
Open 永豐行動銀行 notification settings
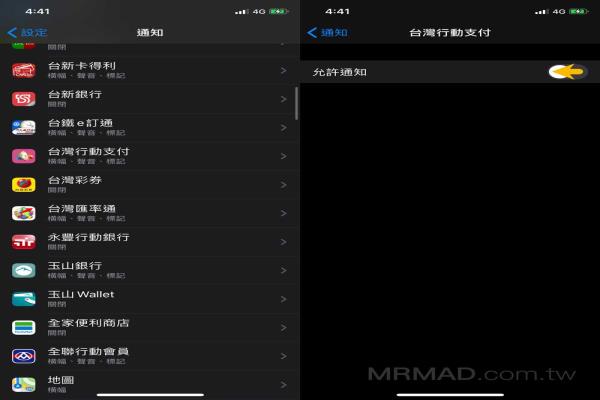coord(150,241)
